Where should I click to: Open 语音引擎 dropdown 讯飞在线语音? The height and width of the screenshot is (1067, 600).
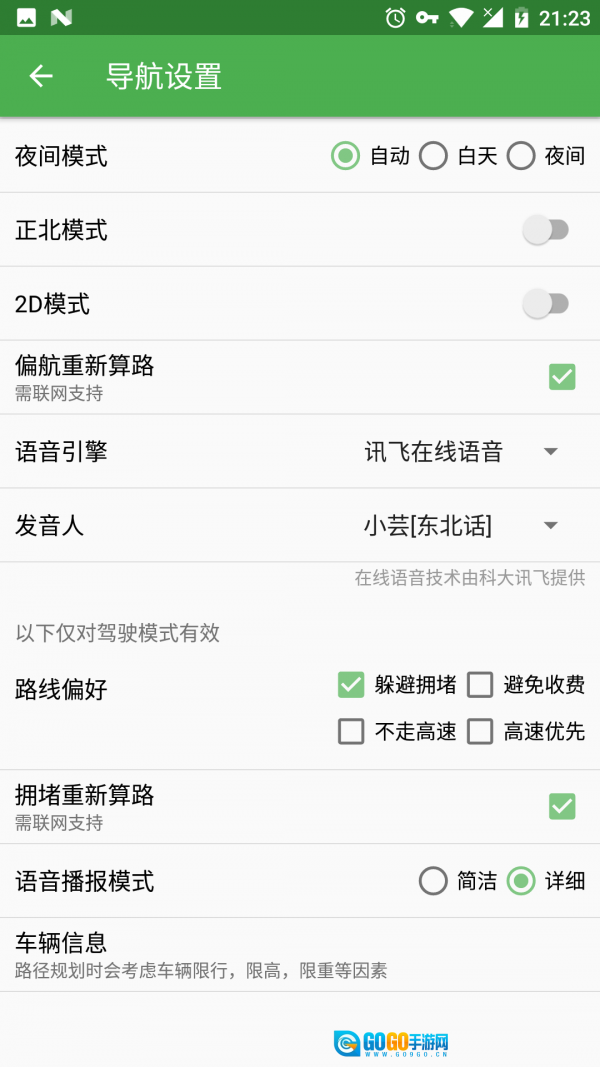point(462,452)
